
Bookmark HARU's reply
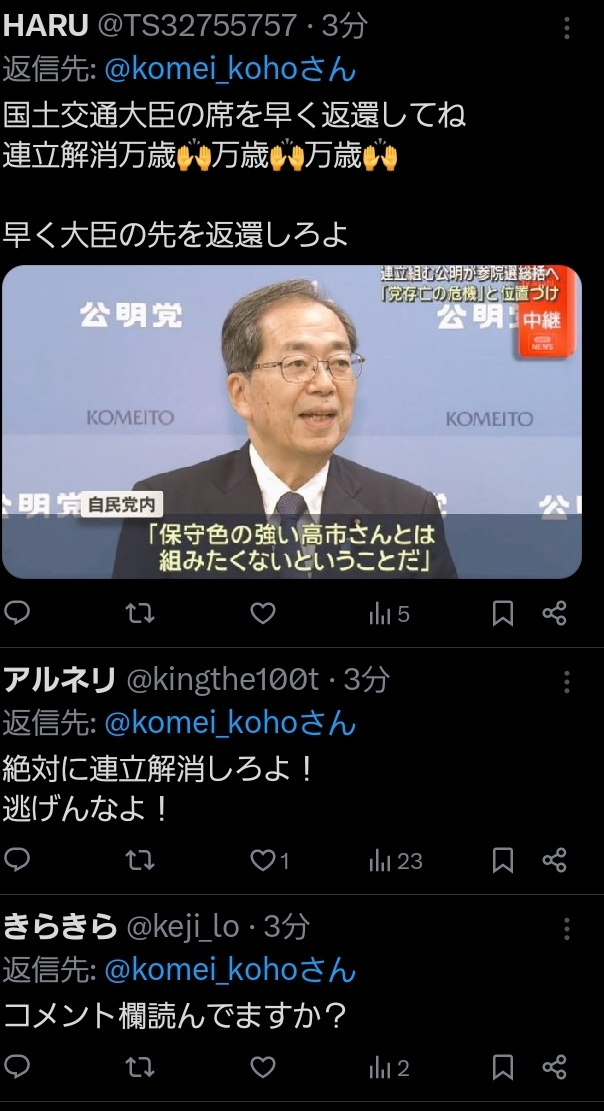[x=503, y=613]
